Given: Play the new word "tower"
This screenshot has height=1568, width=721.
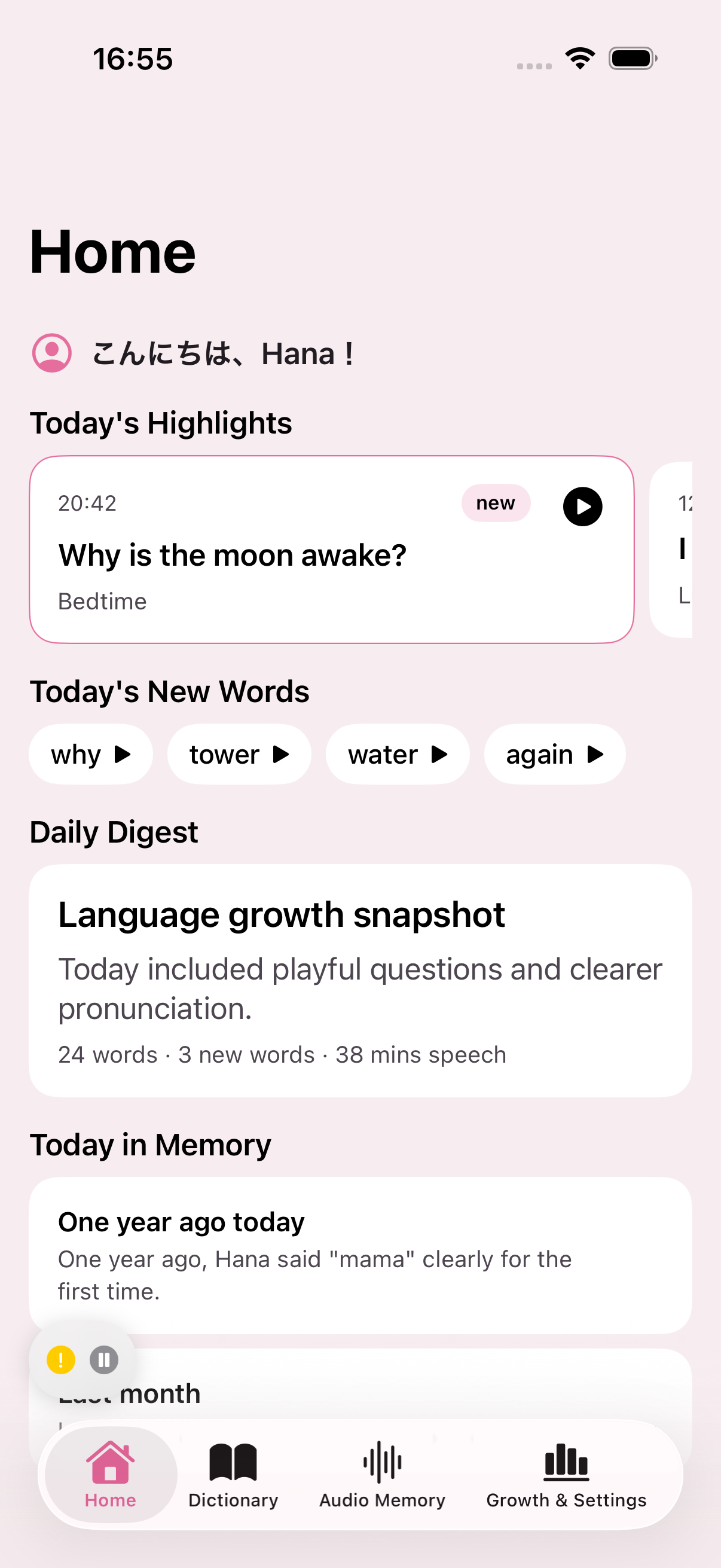Looking at the screenshot, I should coord(239,754).
